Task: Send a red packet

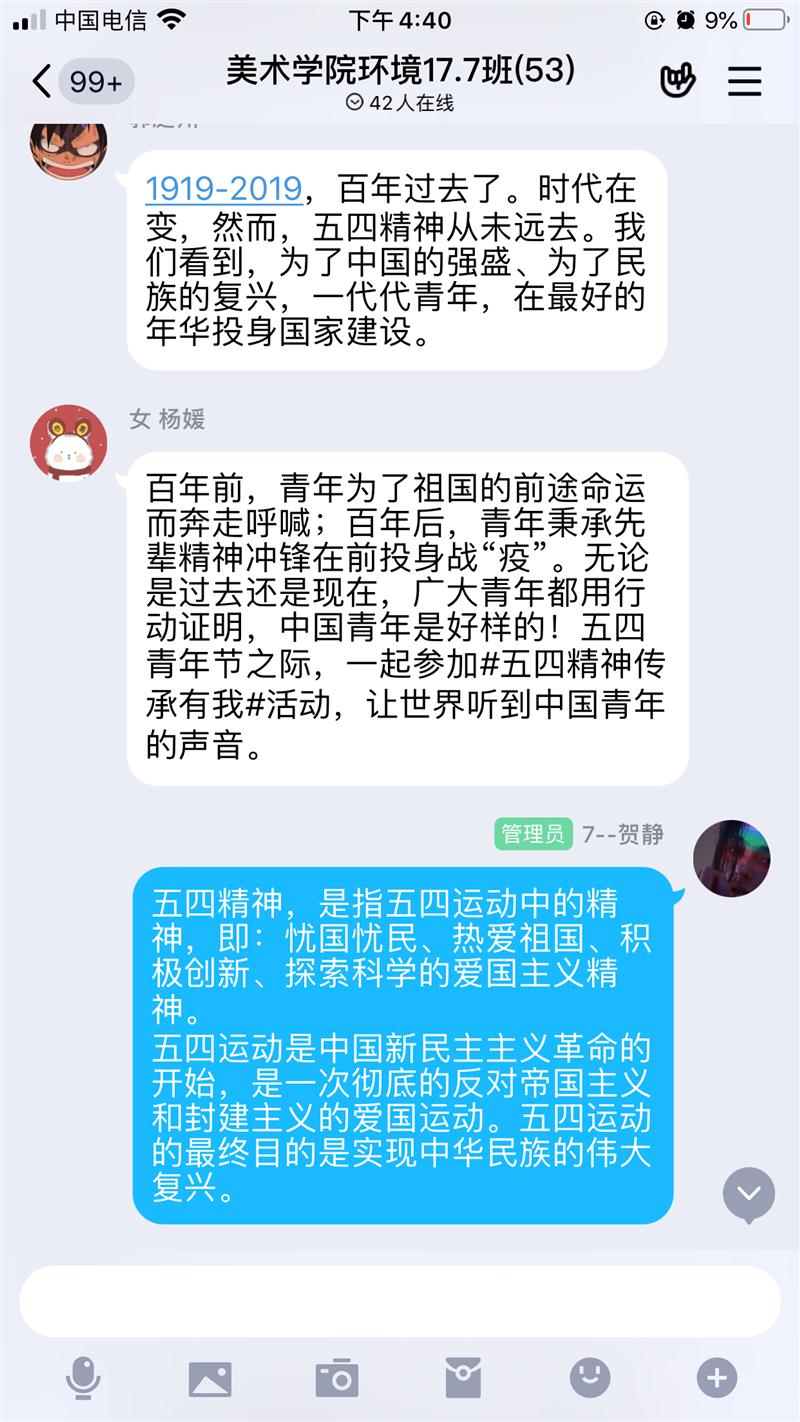Action: coord(463,1379)
